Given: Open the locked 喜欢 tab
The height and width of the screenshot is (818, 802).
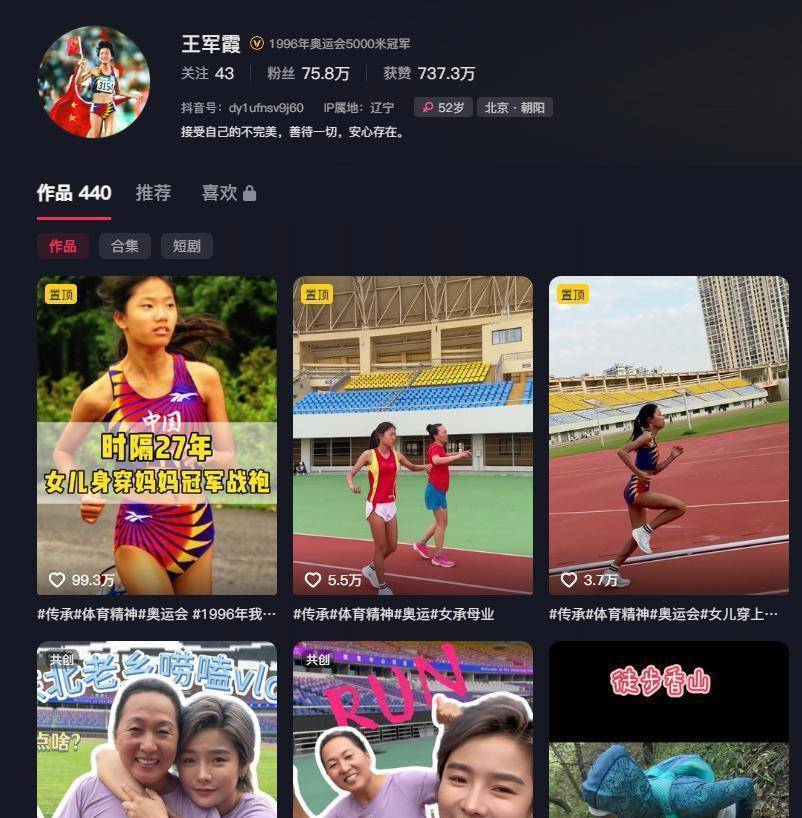Looking at the screenshot, I should pyautogui.click(x=228, y=193).
